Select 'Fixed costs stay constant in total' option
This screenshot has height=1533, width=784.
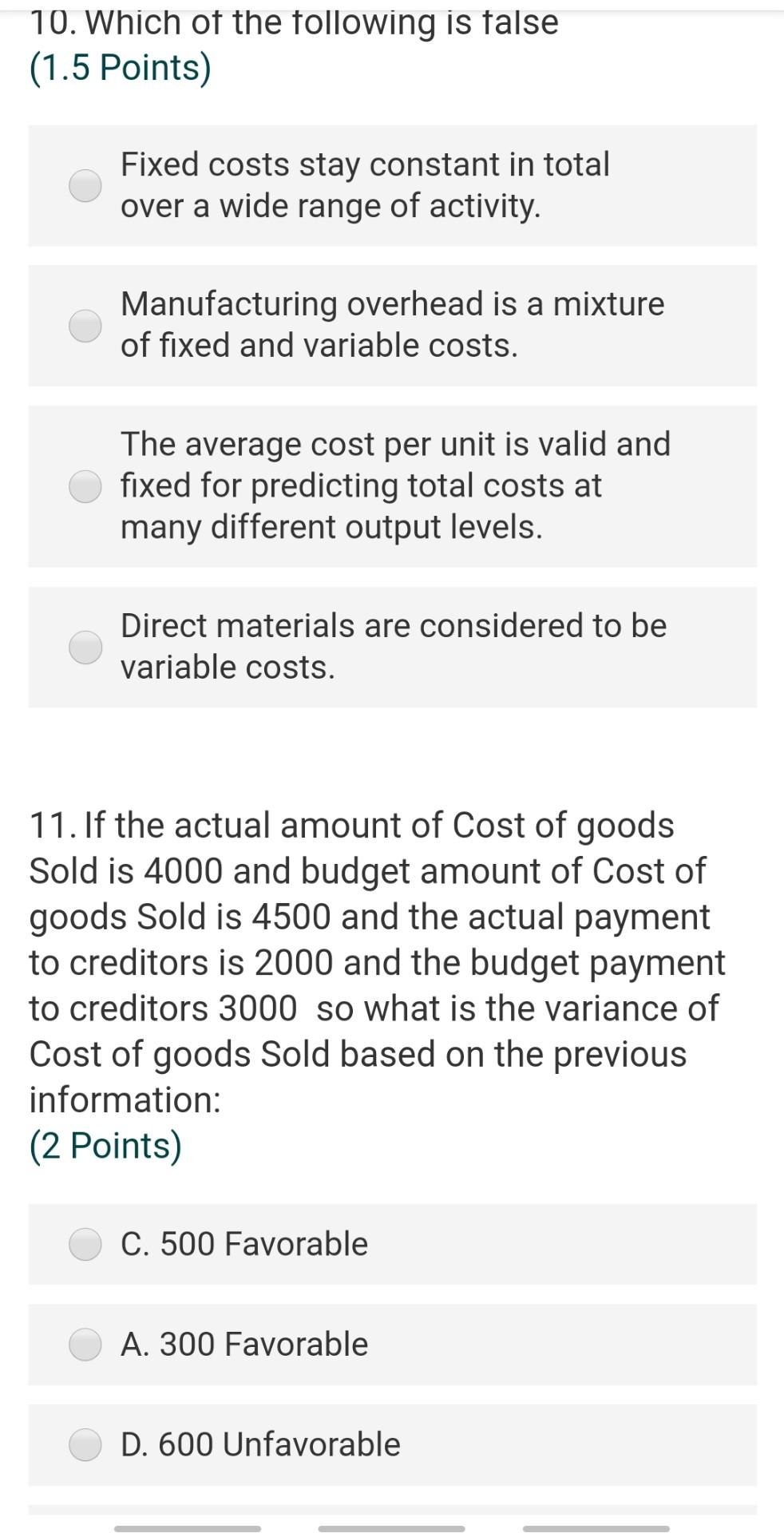[x=85, y=185]
